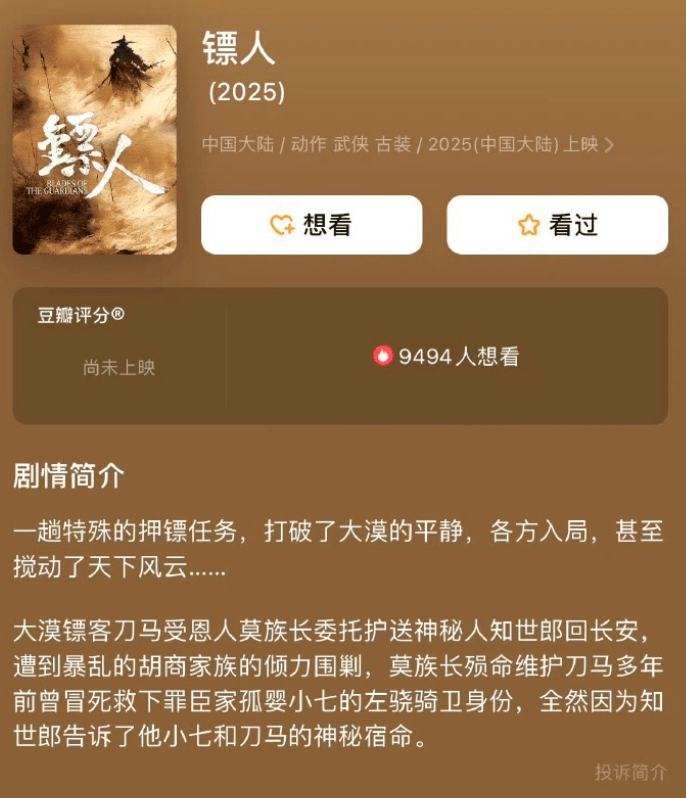This screenshot has width=686, height=798.
Task: Mark the movie as 想看
Action: click(x=311, y=225)
